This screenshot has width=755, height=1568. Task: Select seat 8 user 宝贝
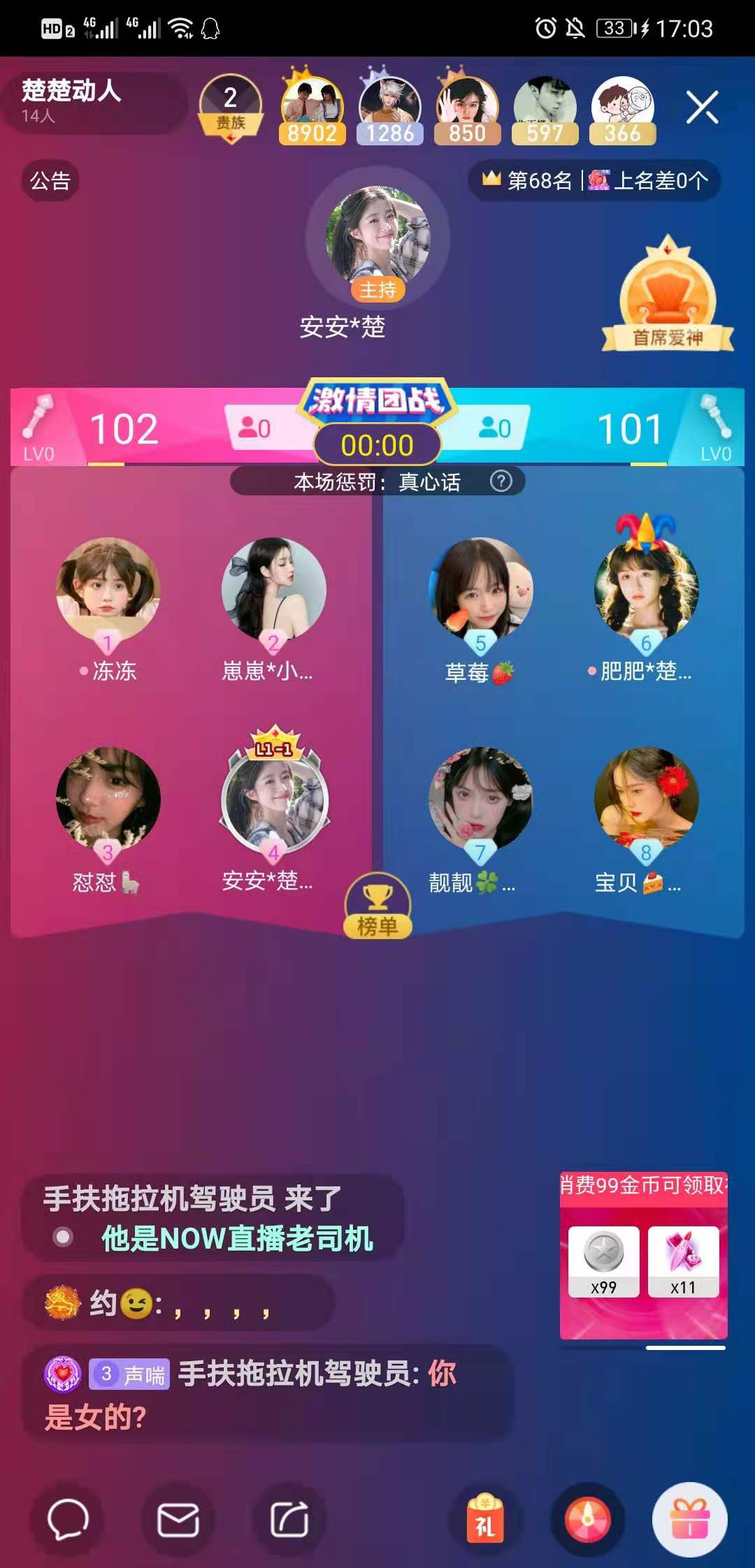(x=646, y=799)
